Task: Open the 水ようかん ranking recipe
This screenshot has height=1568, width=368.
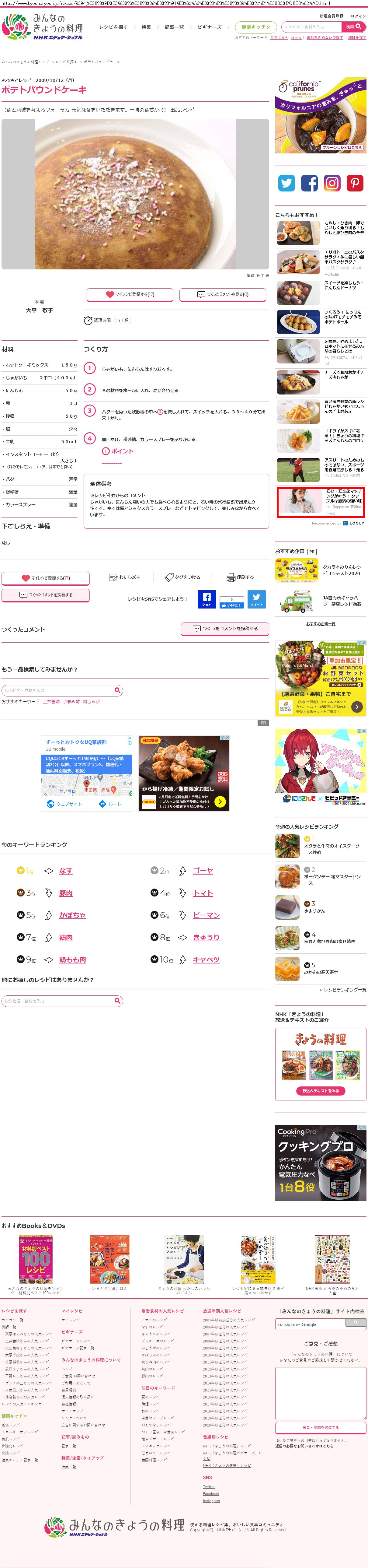Action: [x=314, y=911]
